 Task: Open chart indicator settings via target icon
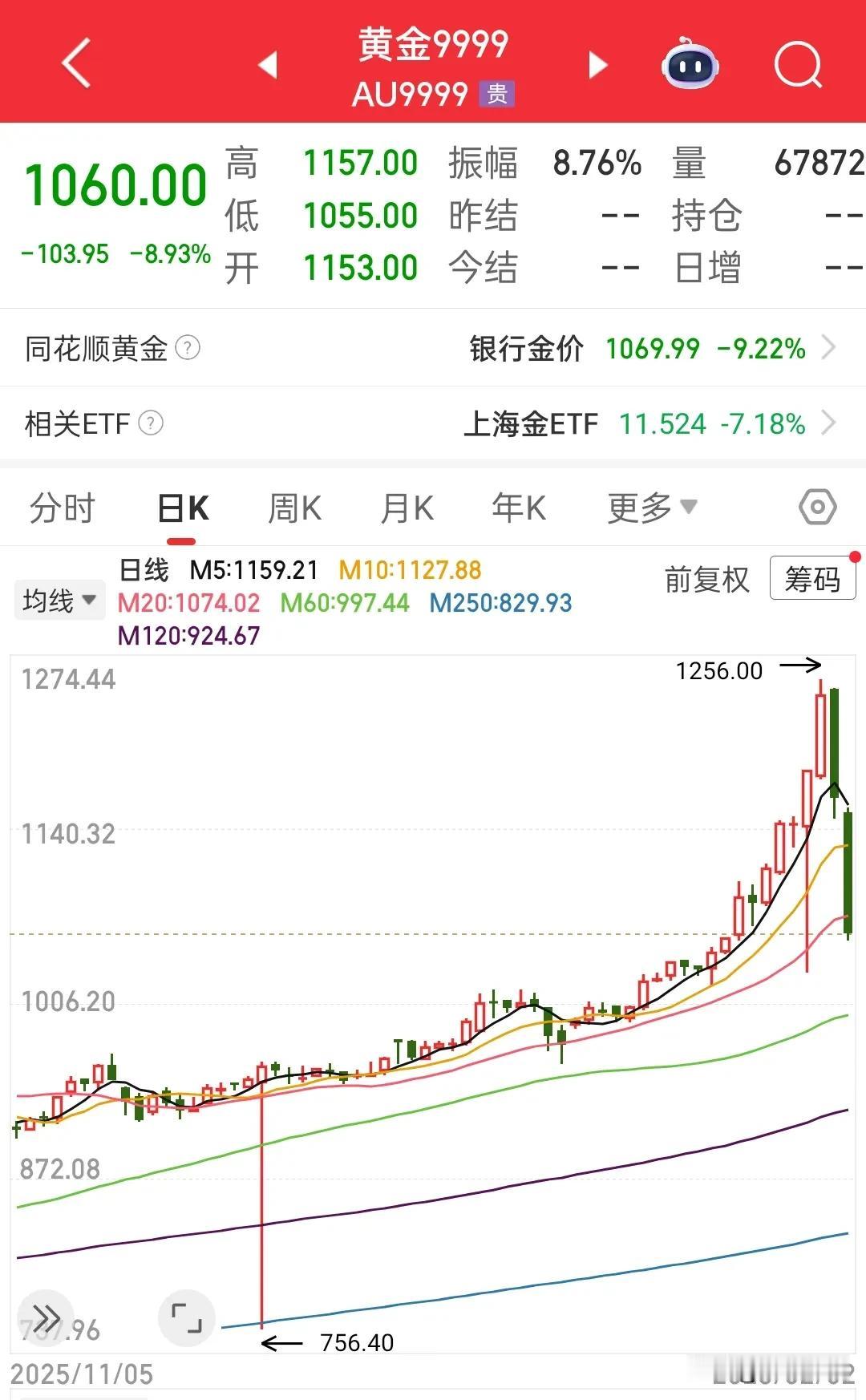point(816,507)
